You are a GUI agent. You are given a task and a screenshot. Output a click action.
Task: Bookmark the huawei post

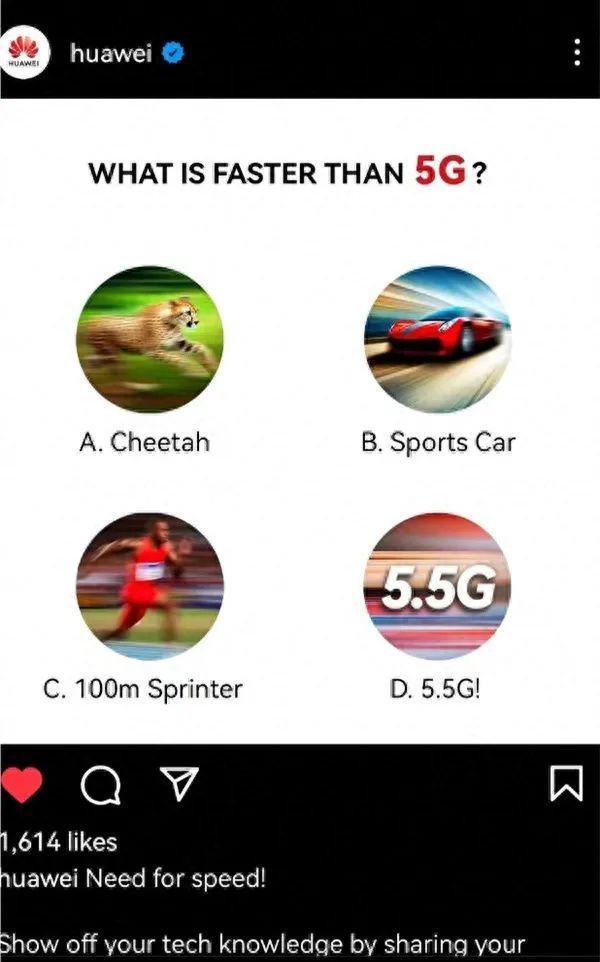[566, 785]
